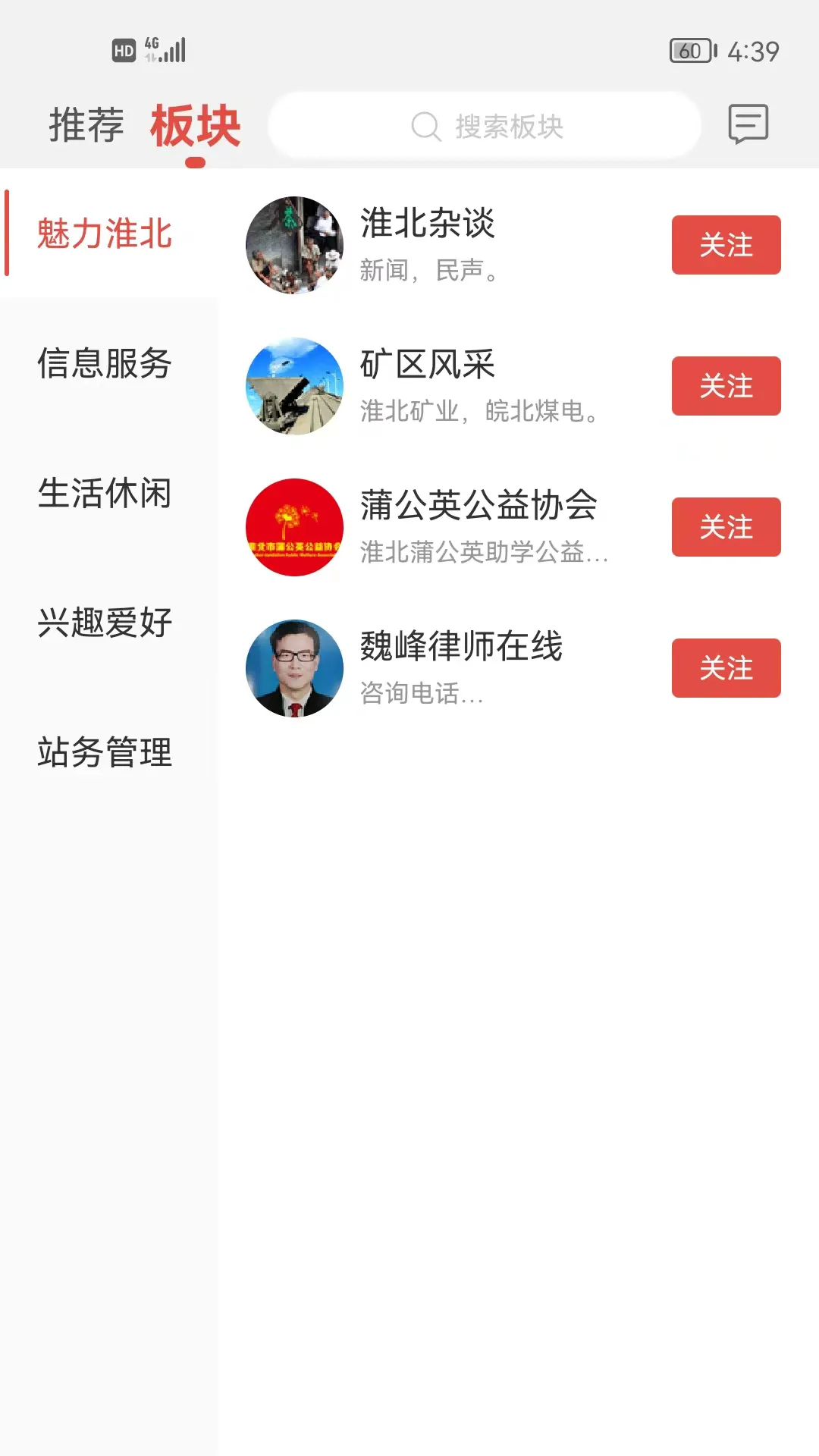819x1456 pixels.
Task: Tap the 4G signal indicator
Action: point(152,48)
